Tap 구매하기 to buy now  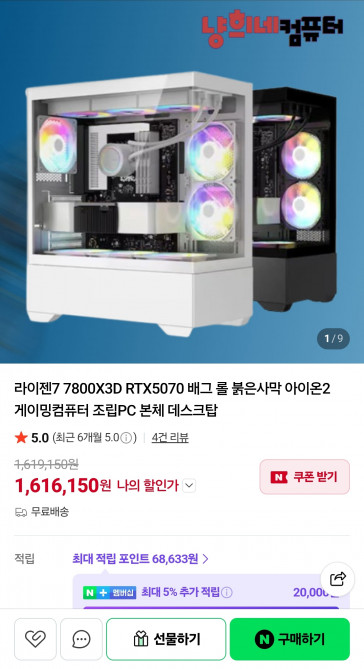coord(290,639)
